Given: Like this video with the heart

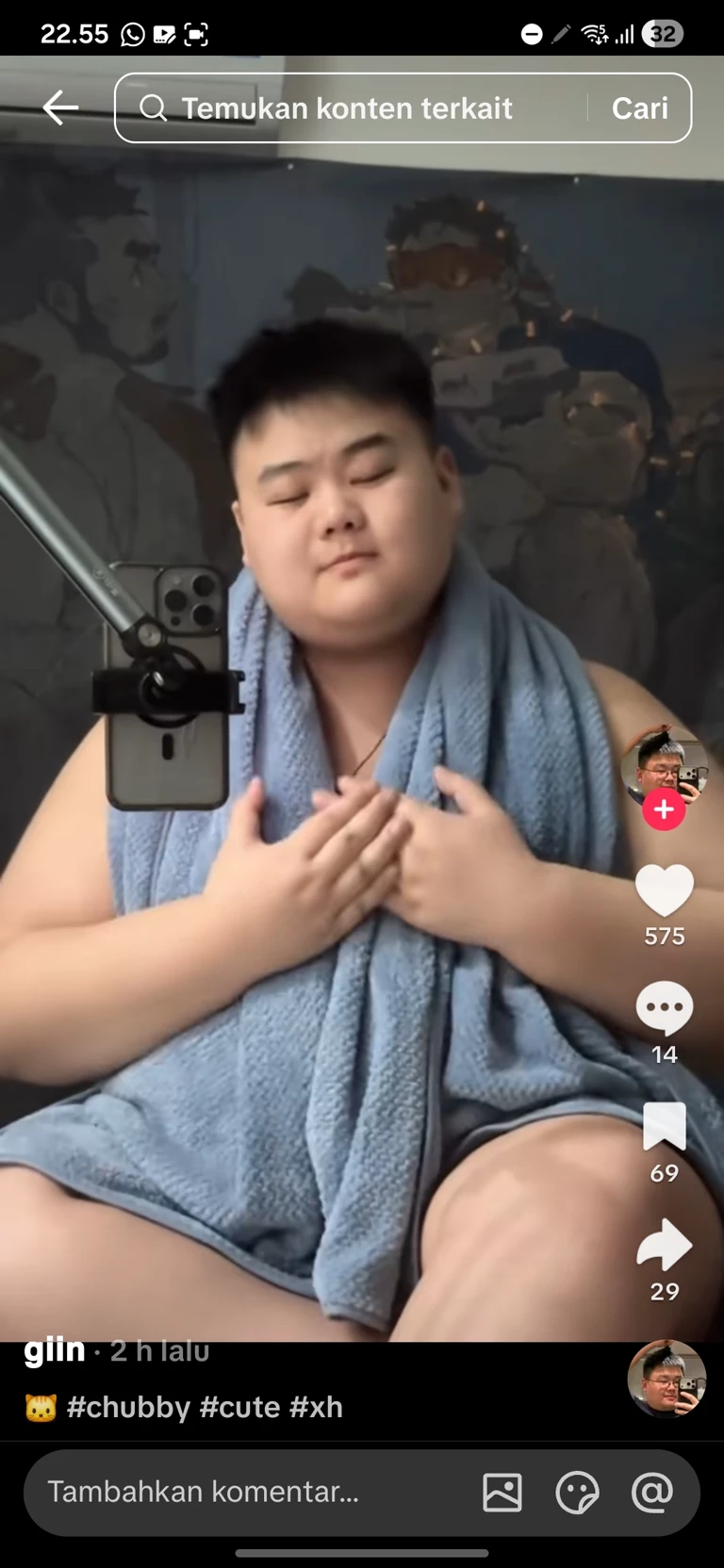Looking at the screenshot, I should (x=664, y=890).
